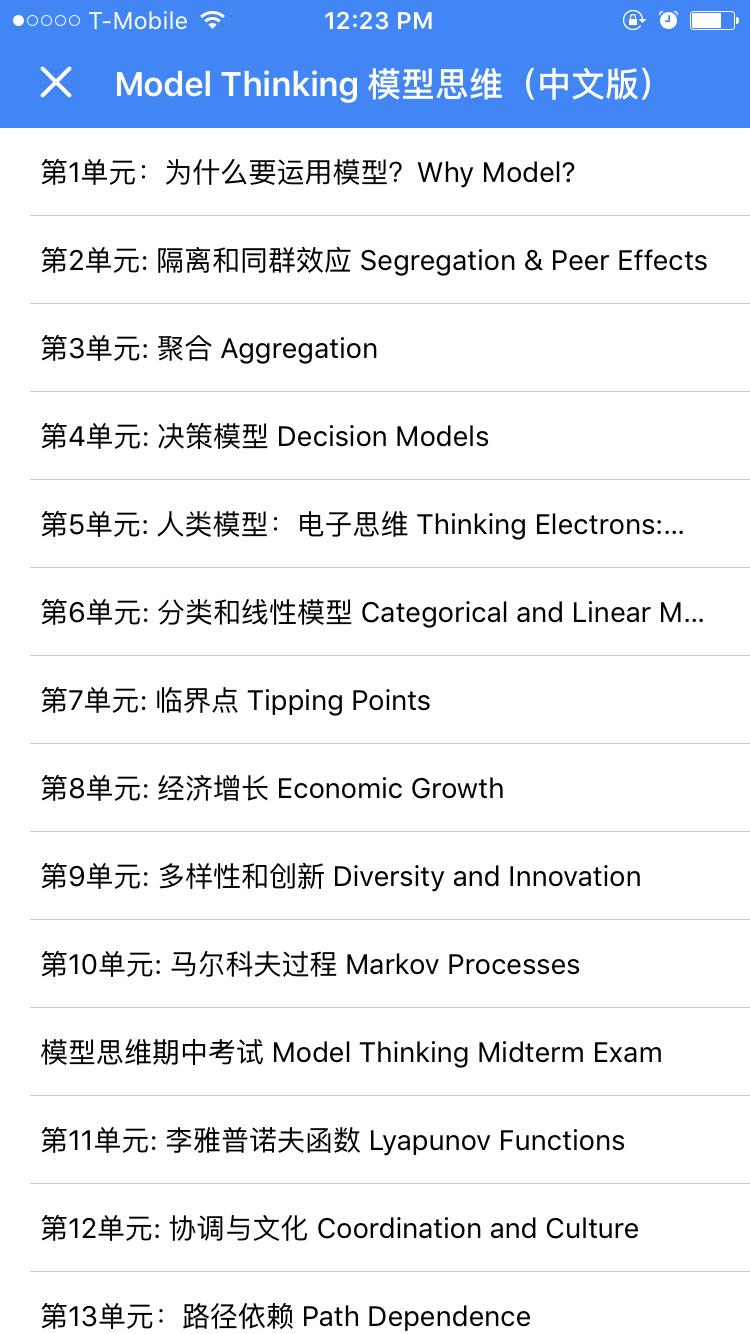Click the battery indicator icon
Screen dimensions: 750x1334
pyautogui.click(x=711, y=18)
